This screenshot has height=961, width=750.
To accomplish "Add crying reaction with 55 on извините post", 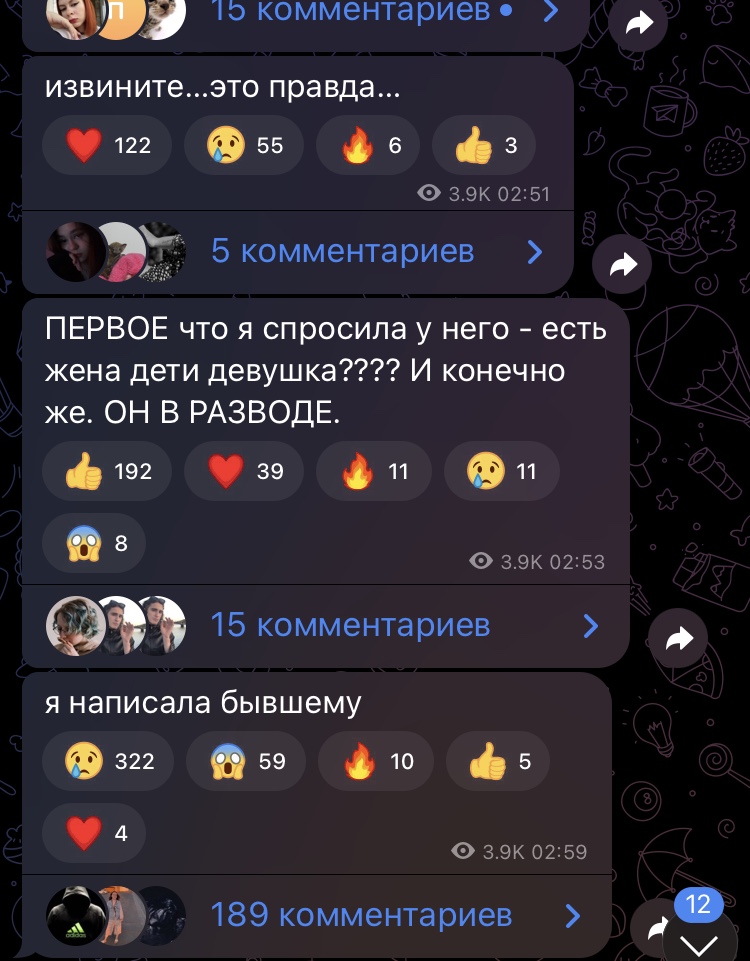I will pyautogui.click(x=245, y=146).
